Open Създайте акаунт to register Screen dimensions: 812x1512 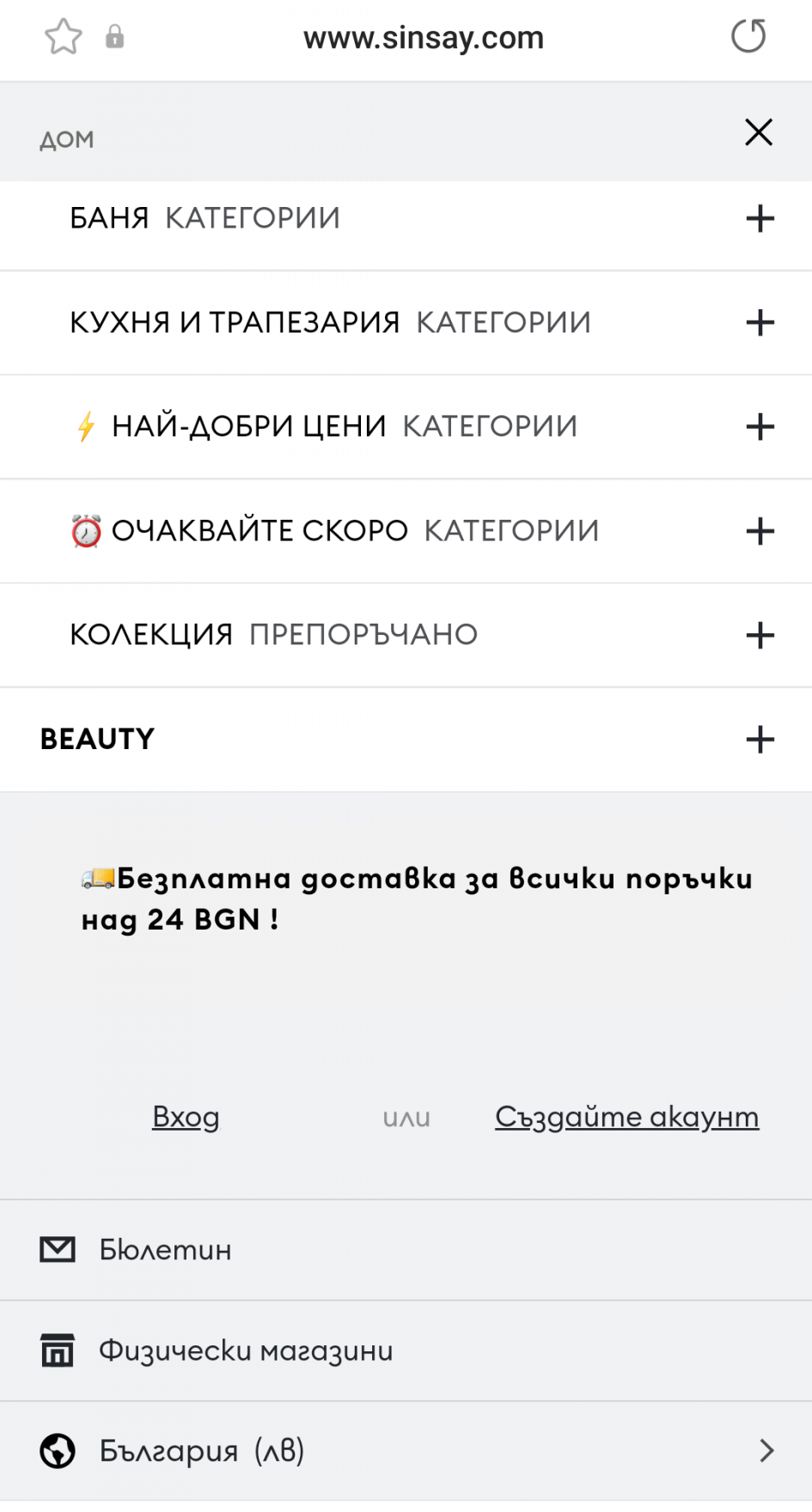pos(626,1117)
